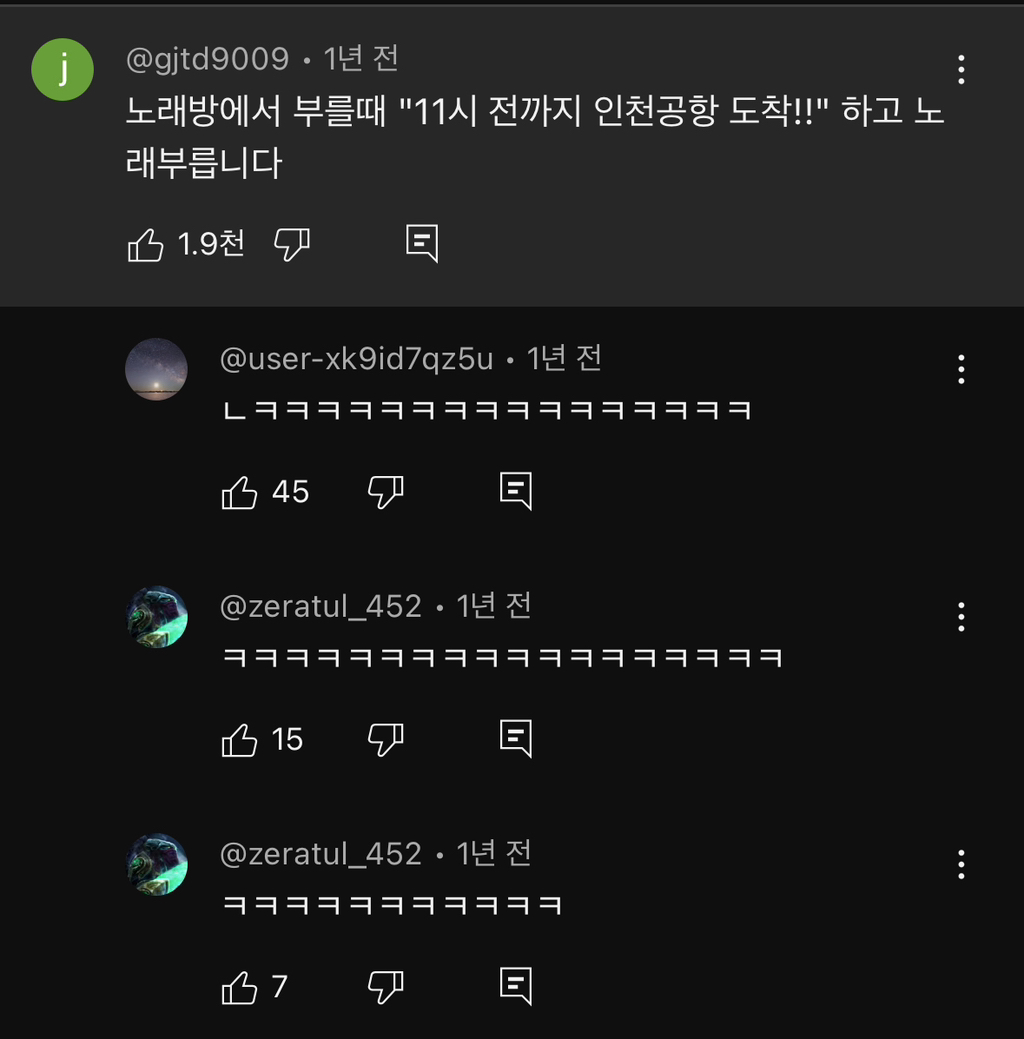This screenshot has width=1024, height=1039.
Task: Click @gjtd9009's green profile avatar
Action: (62, 68)
